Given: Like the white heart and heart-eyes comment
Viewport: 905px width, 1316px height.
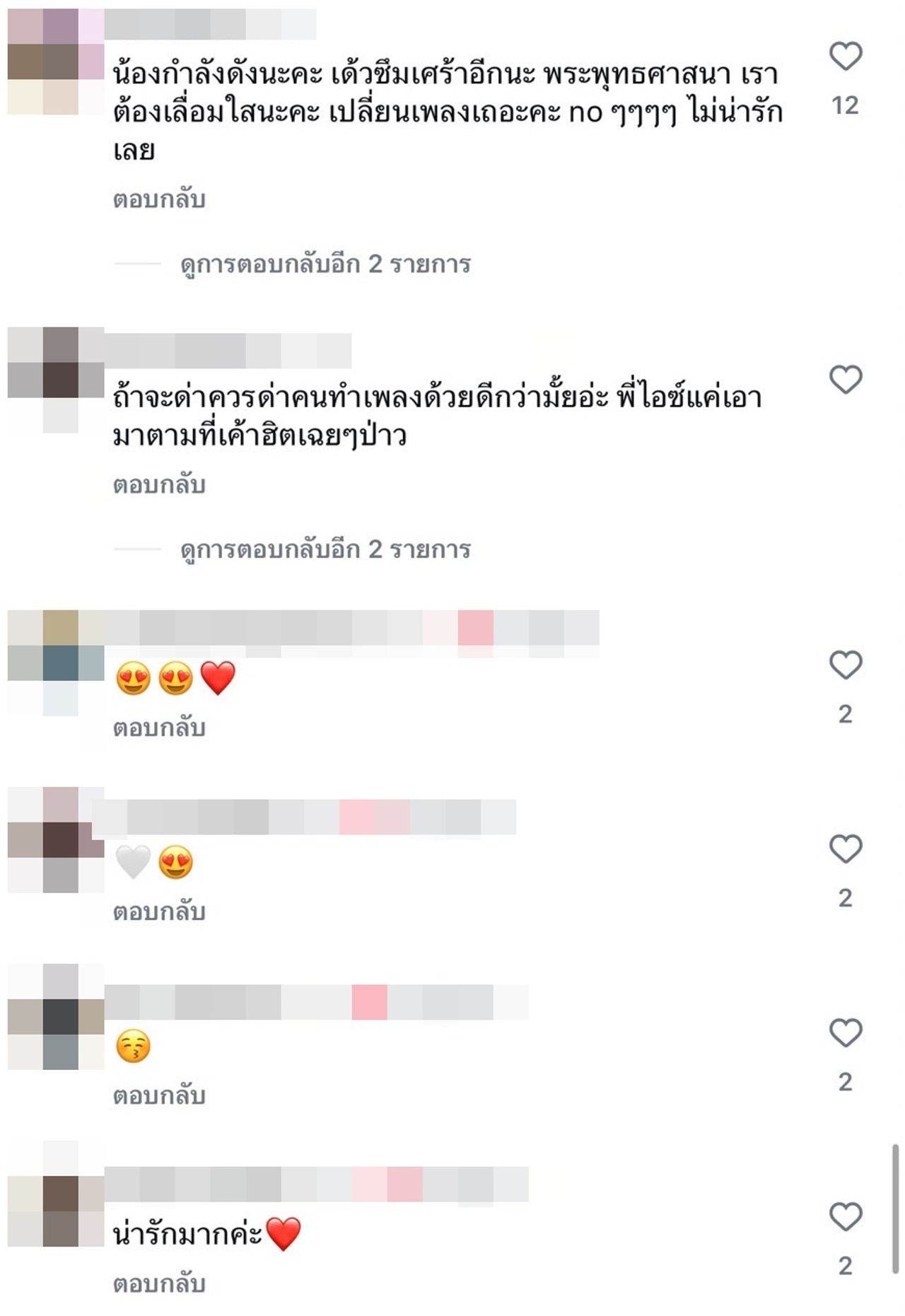Looking at the screenshot, I should [845, 849].
